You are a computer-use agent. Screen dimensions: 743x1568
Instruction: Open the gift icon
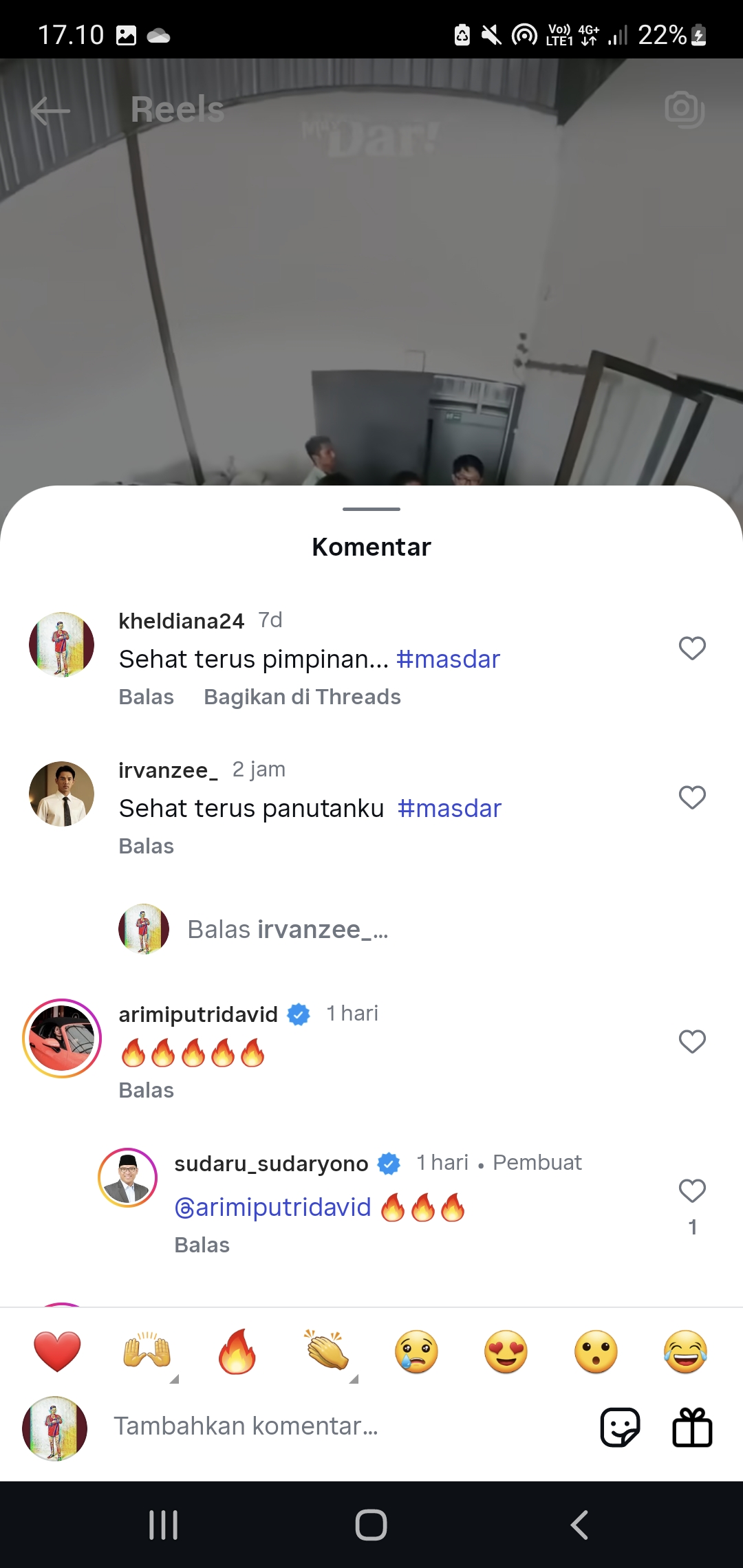pyautogui.click(x=692, y=1428)
